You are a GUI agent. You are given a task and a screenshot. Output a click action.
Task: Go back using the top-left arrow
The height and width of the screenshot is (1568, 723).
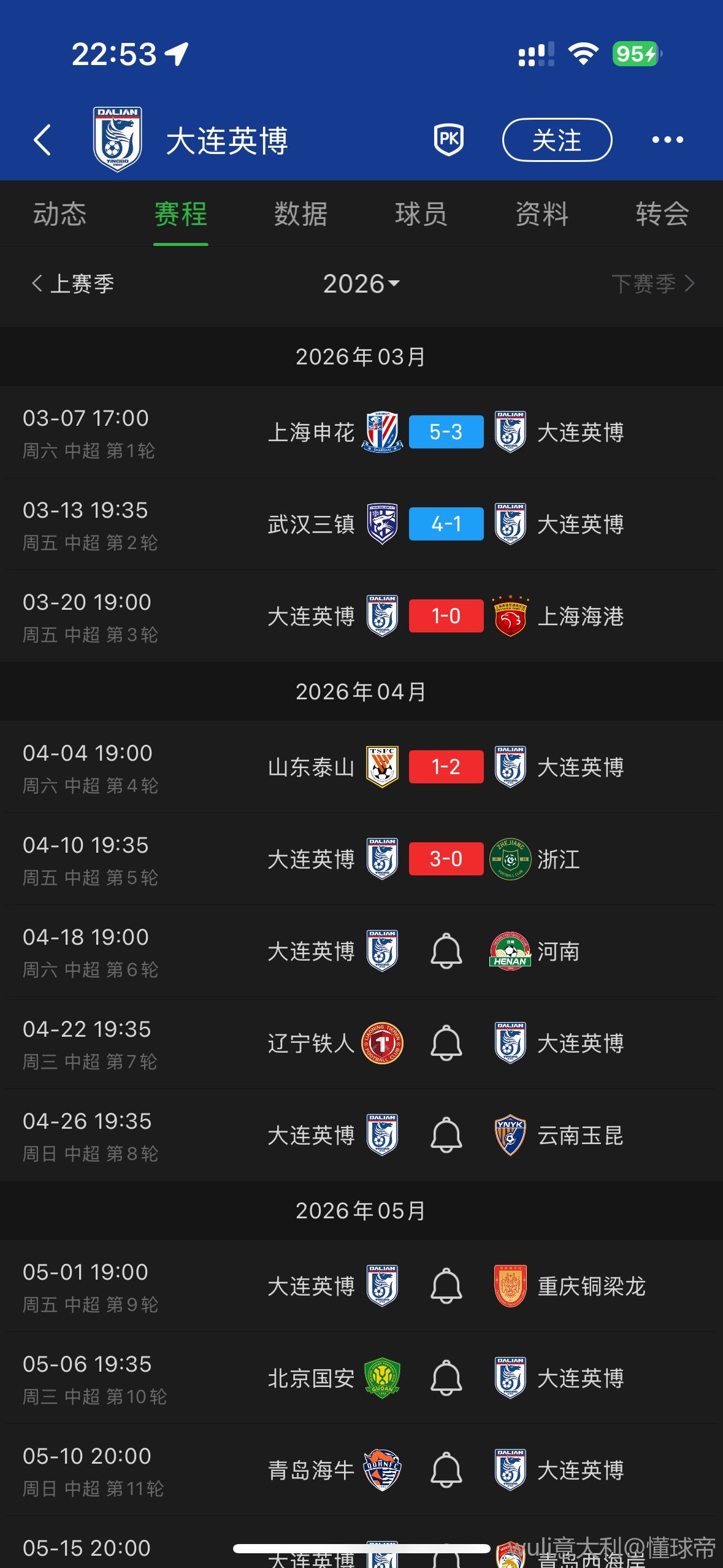coord(42,140)
